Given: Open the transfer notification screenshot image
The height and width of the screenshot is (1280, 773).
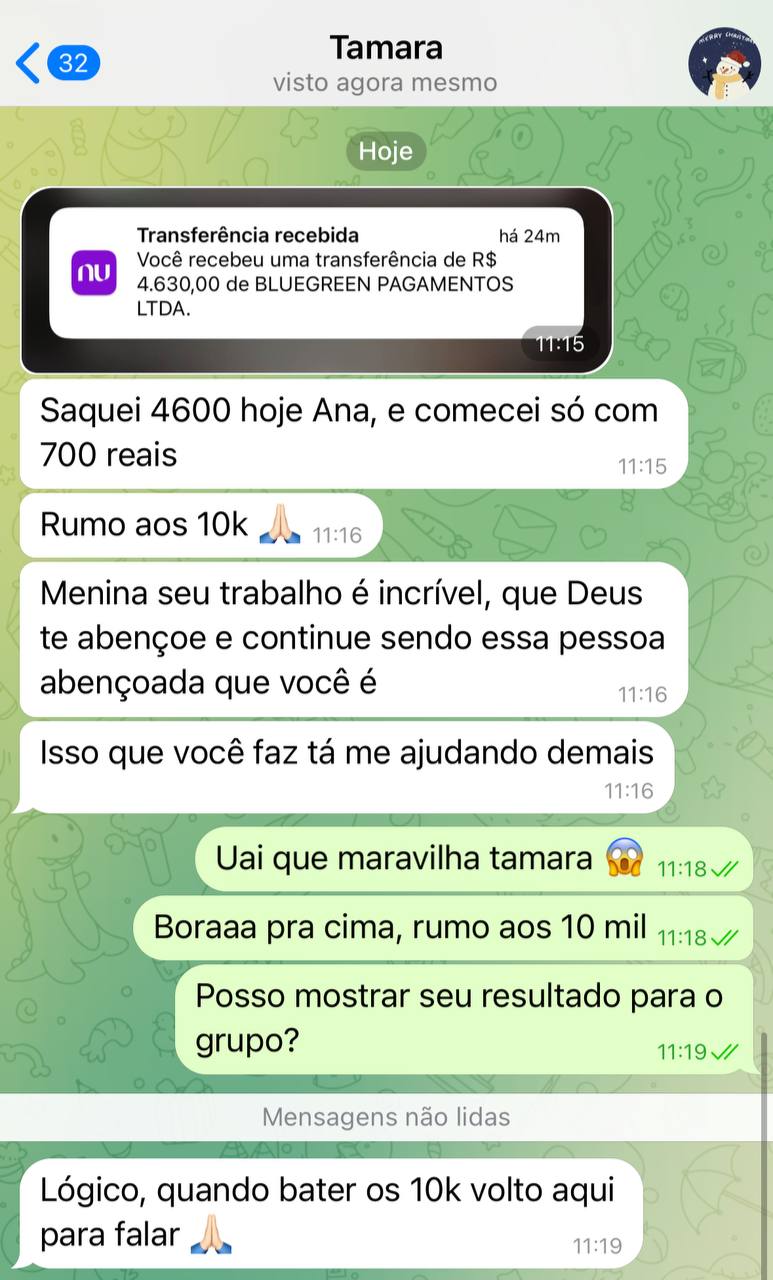Looking at the screenshot, I should (312, 275).
